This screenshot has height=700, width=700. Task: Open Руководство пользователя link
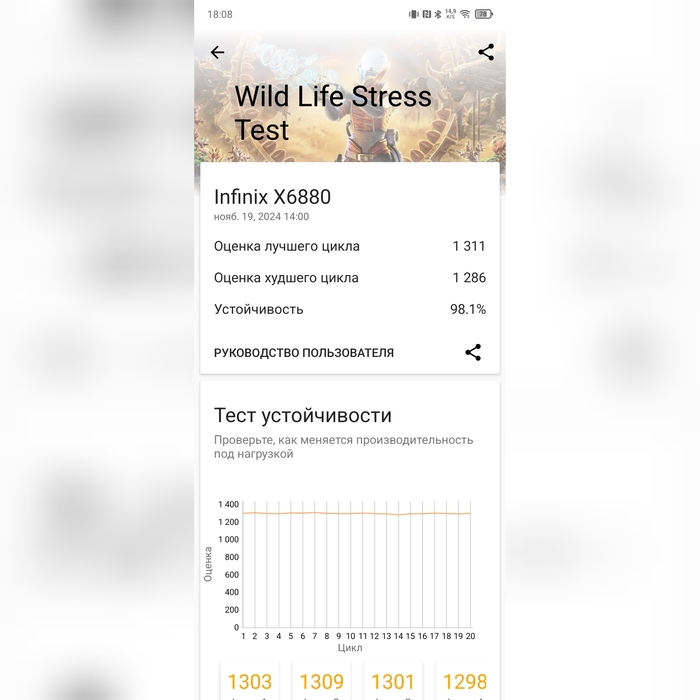tap(304, 353)
